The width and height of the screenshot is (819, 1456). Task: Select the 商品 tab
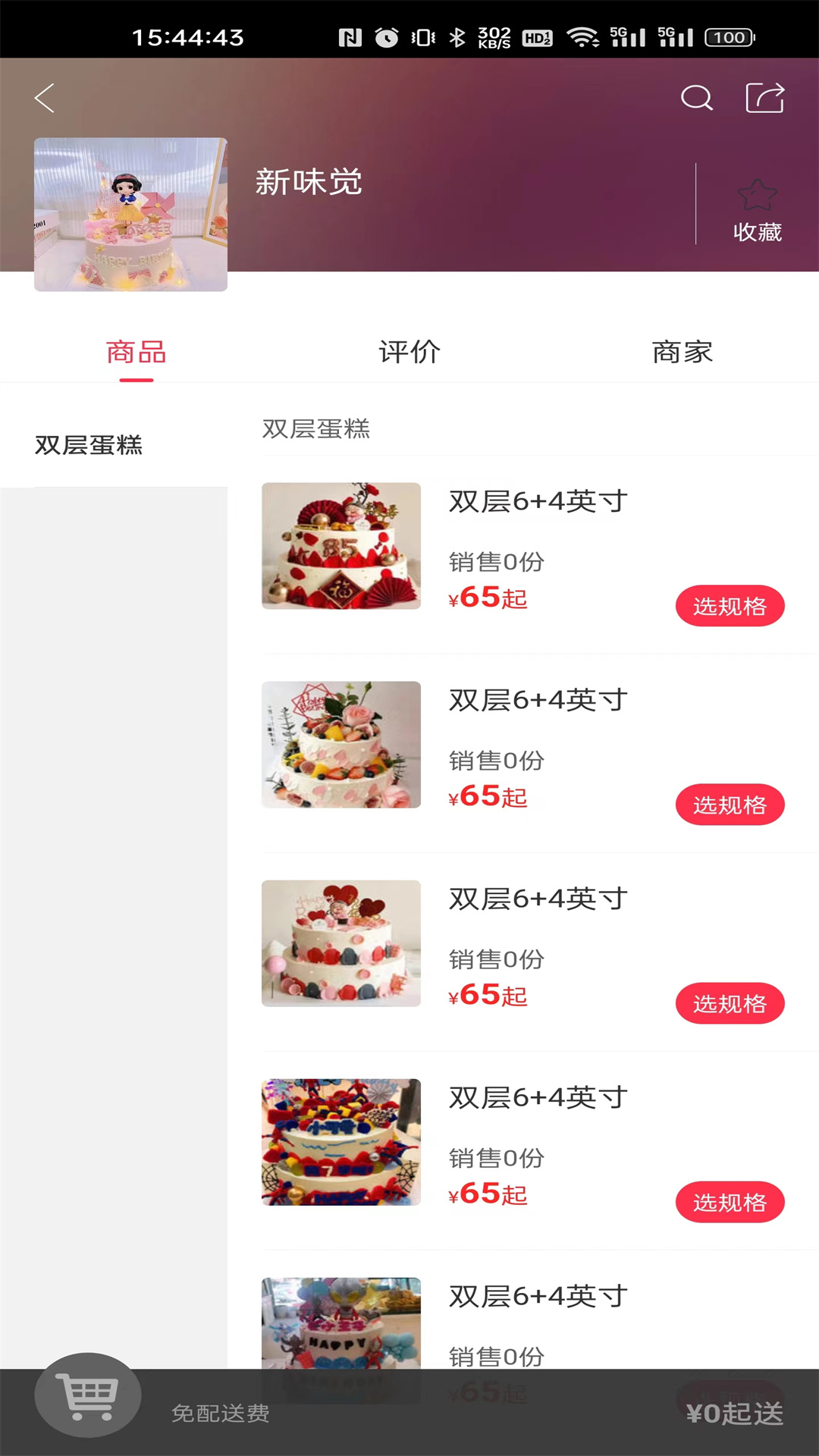click(x=136, y=352)
